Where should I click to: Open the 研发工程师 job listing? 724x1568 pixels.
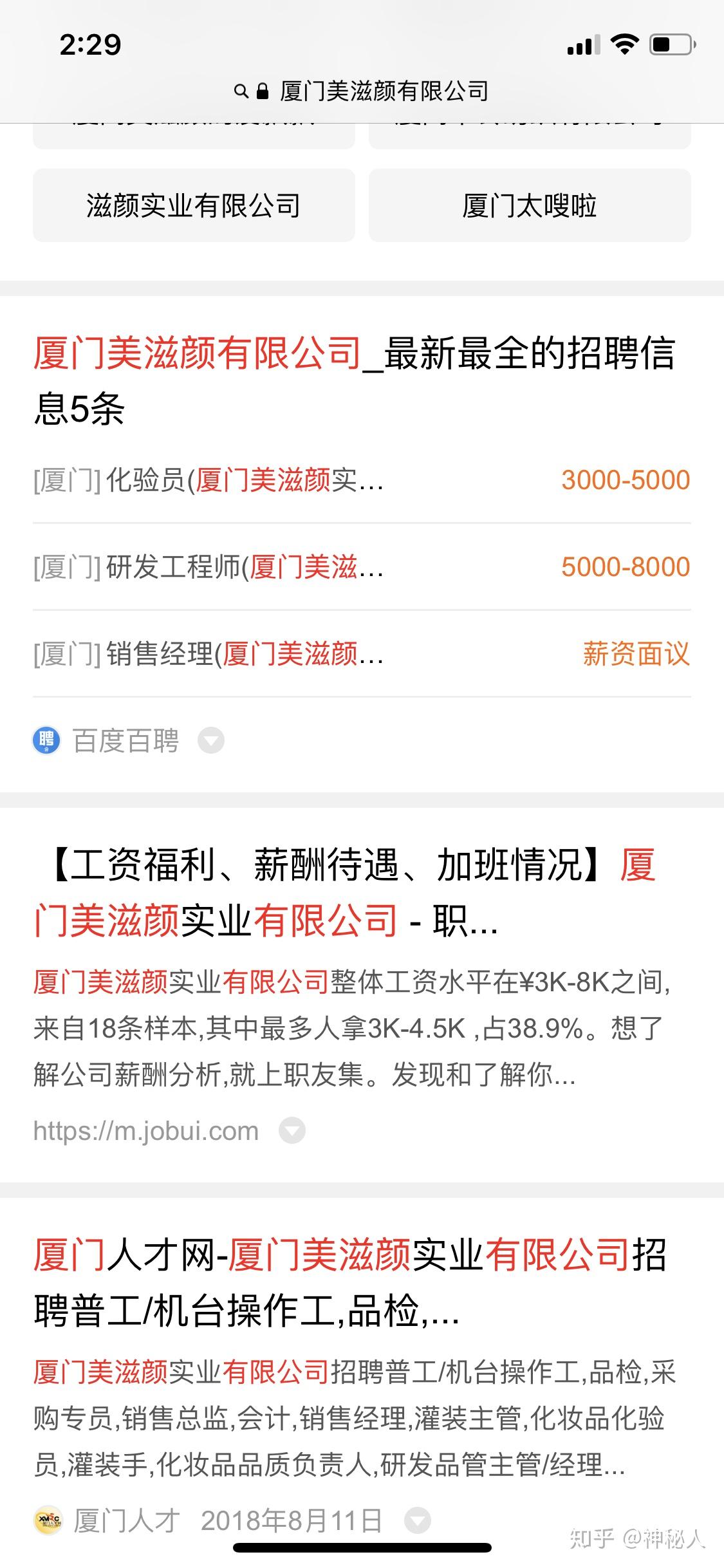[x=360, y=567]
